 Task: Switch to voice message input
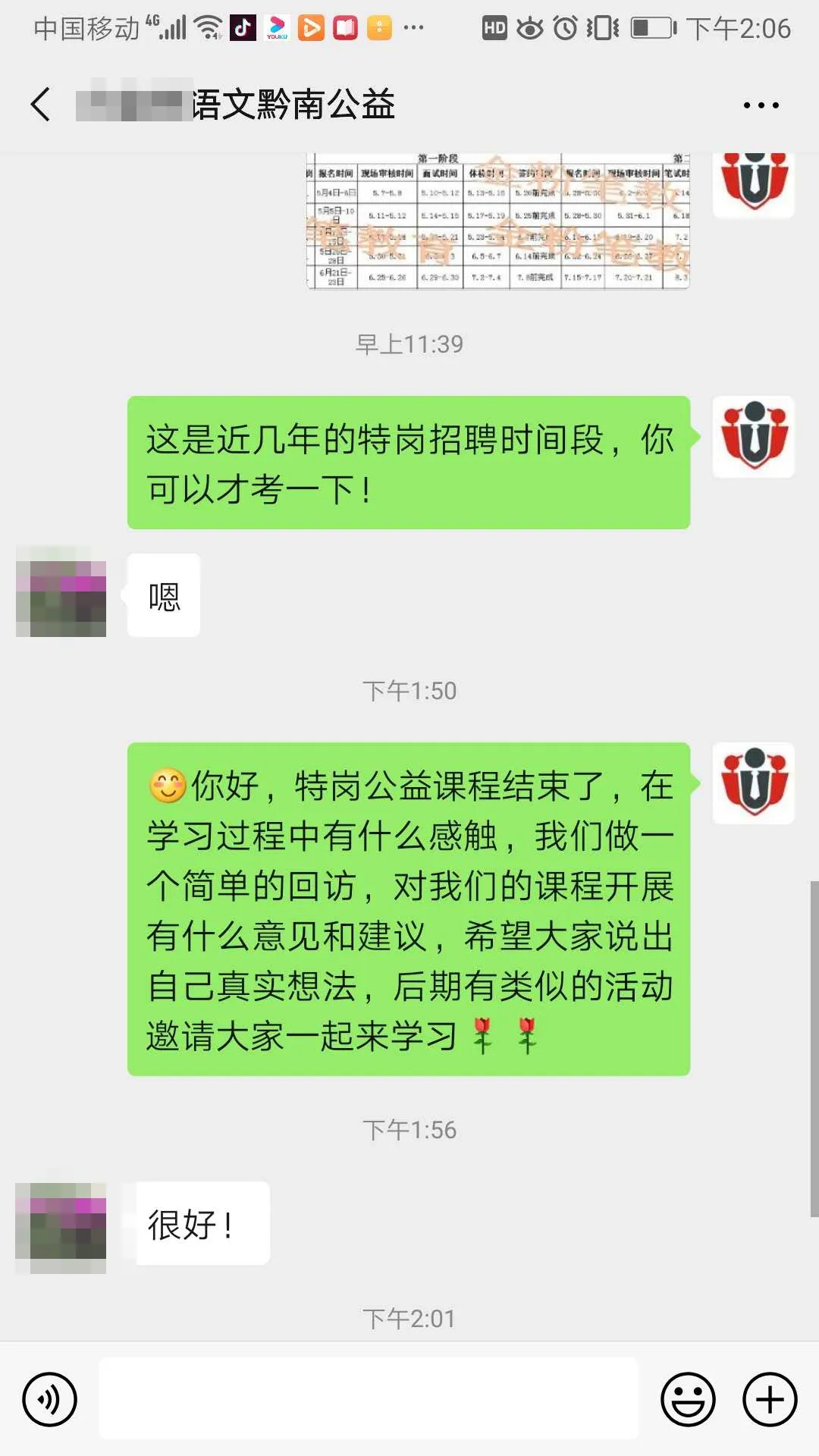click(x=50, y=1399)
